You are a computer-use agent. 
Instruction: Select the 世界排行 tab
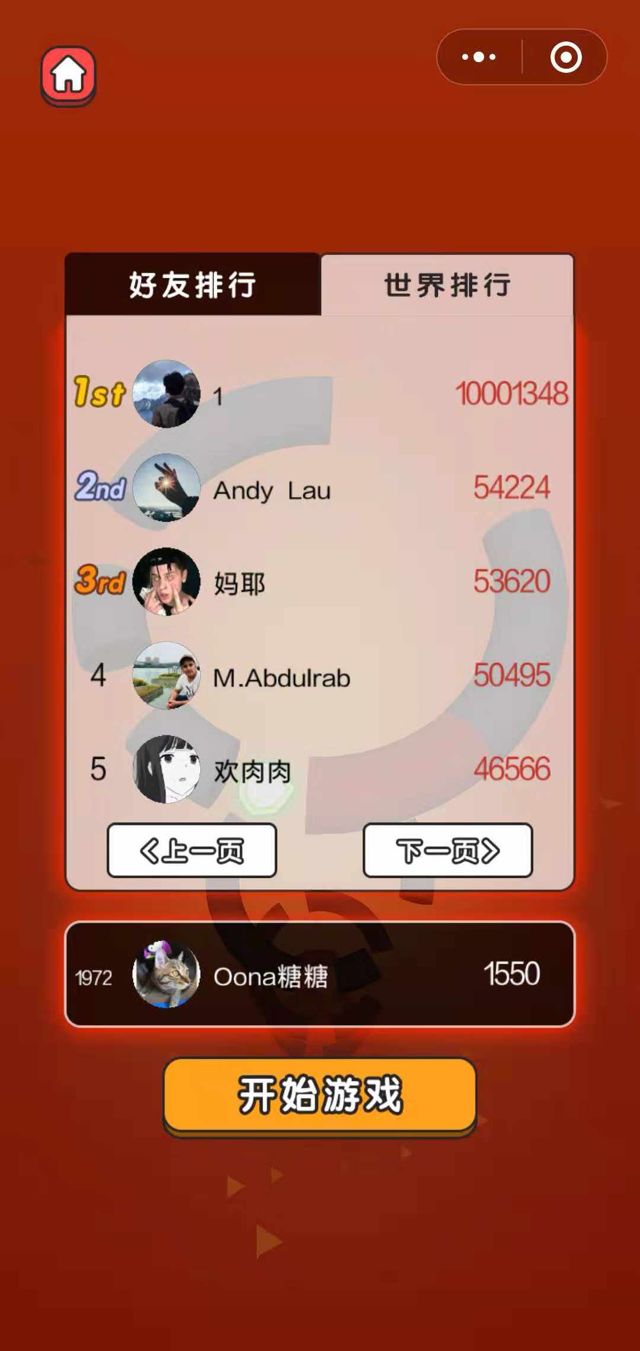[x=447, y=285]
